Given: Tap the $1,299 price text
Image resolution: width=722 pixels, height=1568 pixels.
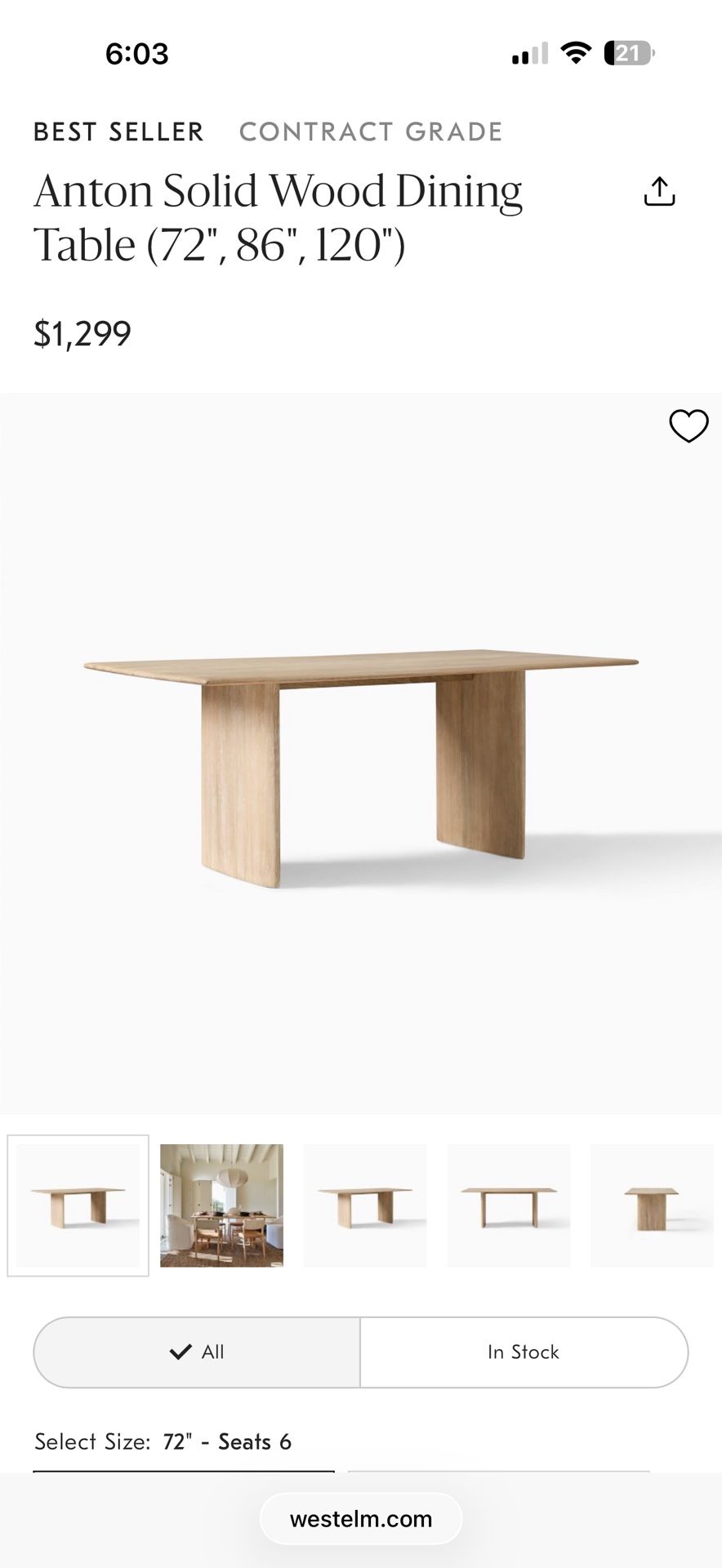Looking at the screenshot, I should [x=82, y=332].
